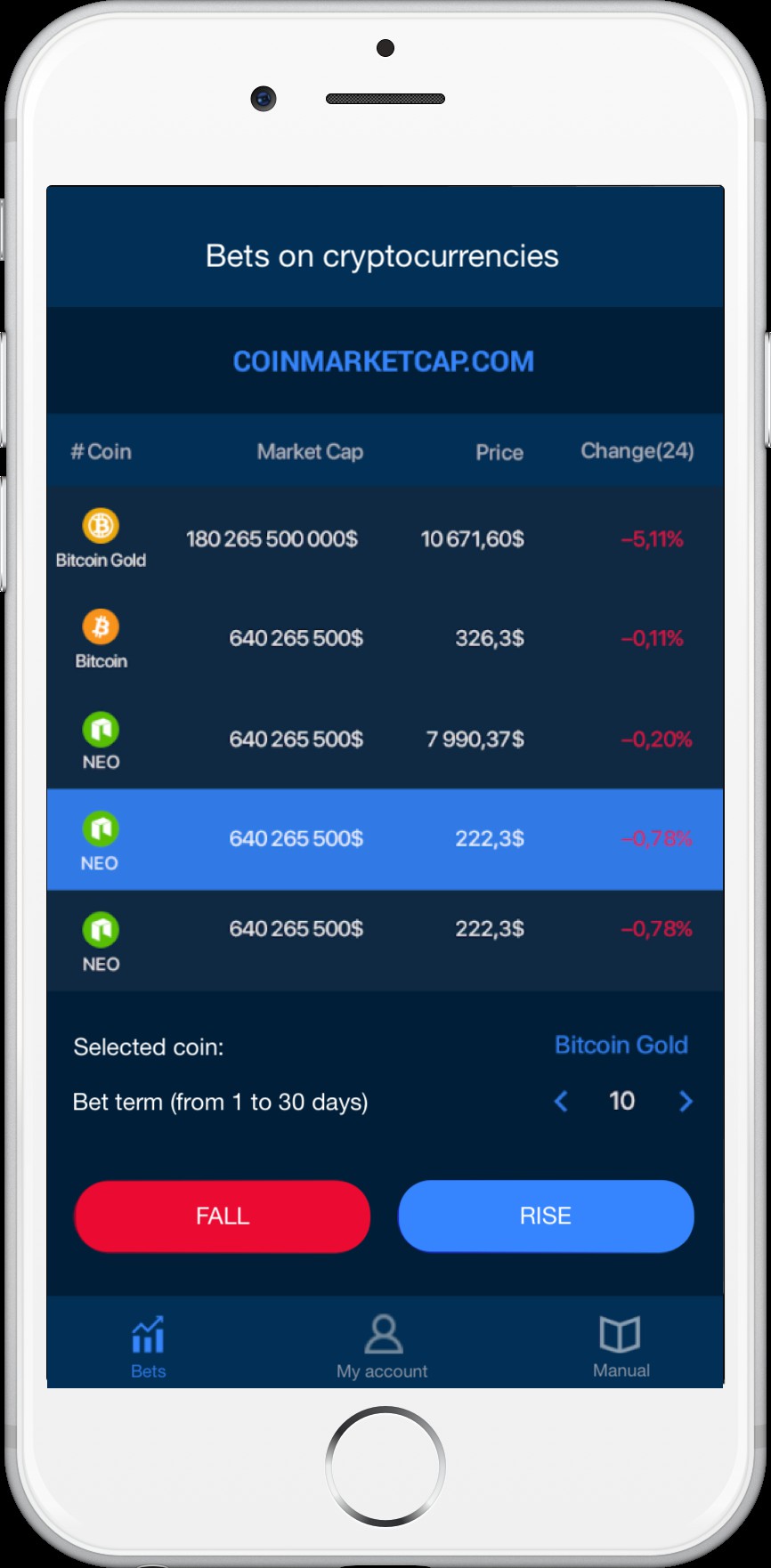Bet that the coin will rise
The image size is (771, 1568).
(546, 1216)
